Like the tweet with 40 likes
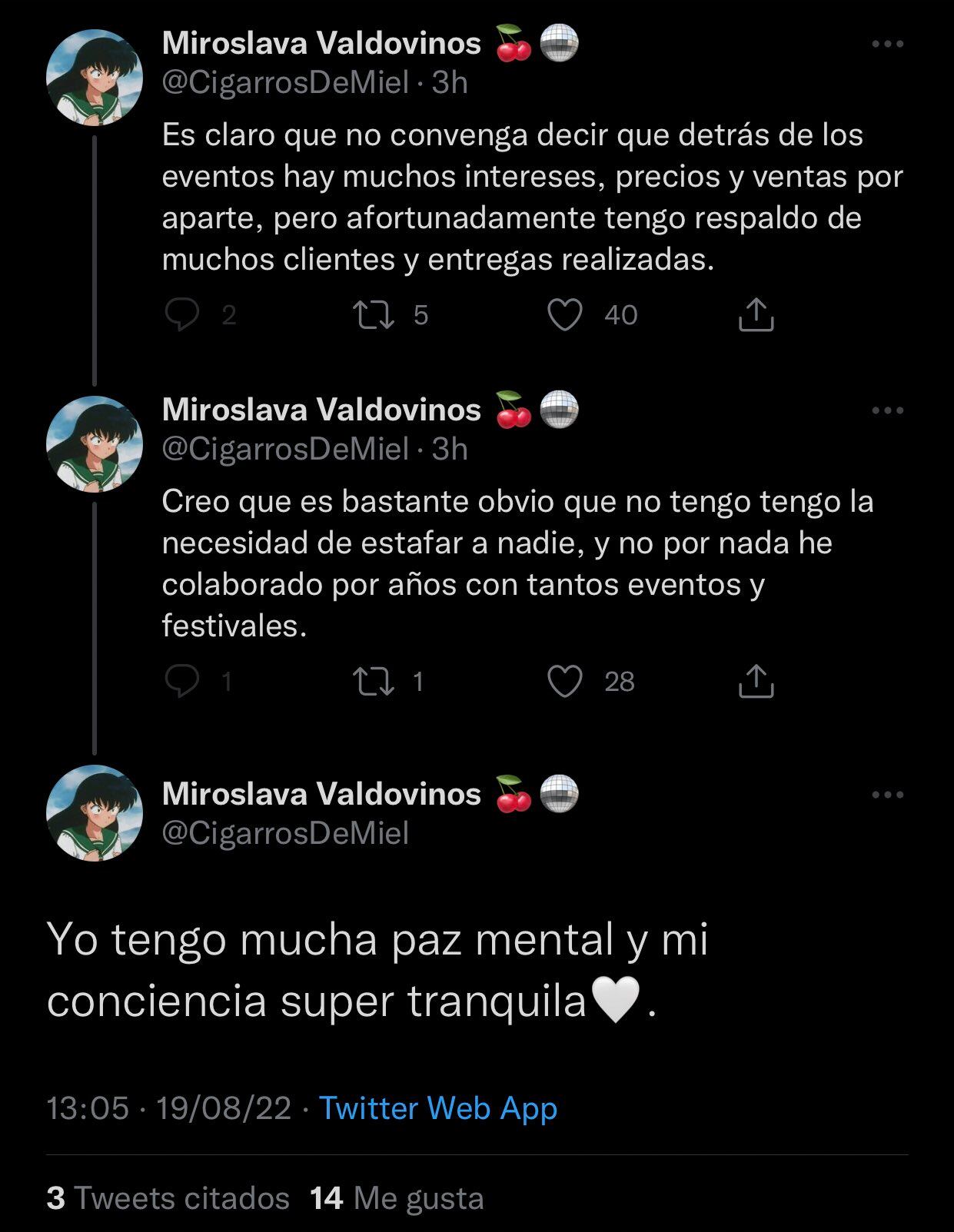This screenshot has width=954, height=1232. click(x=564, y=315)
